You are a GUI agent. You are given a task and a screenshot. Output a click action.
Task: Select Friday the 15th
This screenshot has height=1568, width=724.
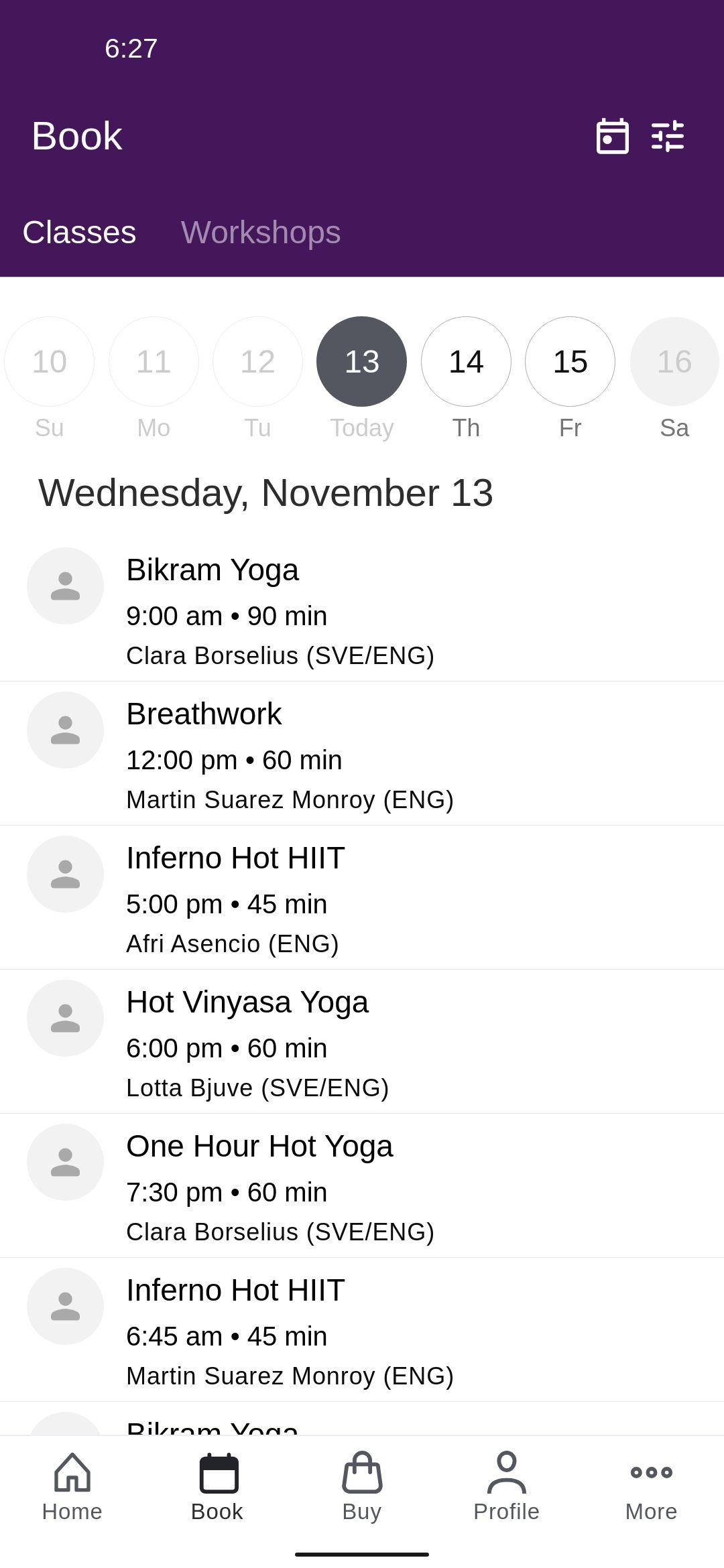570,361
